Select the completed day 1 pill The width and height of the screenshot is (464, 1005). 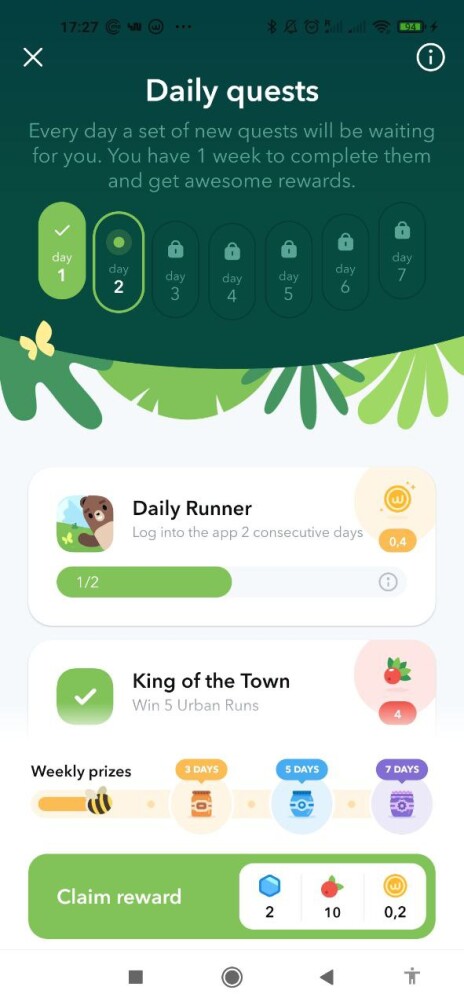[62, 251]
